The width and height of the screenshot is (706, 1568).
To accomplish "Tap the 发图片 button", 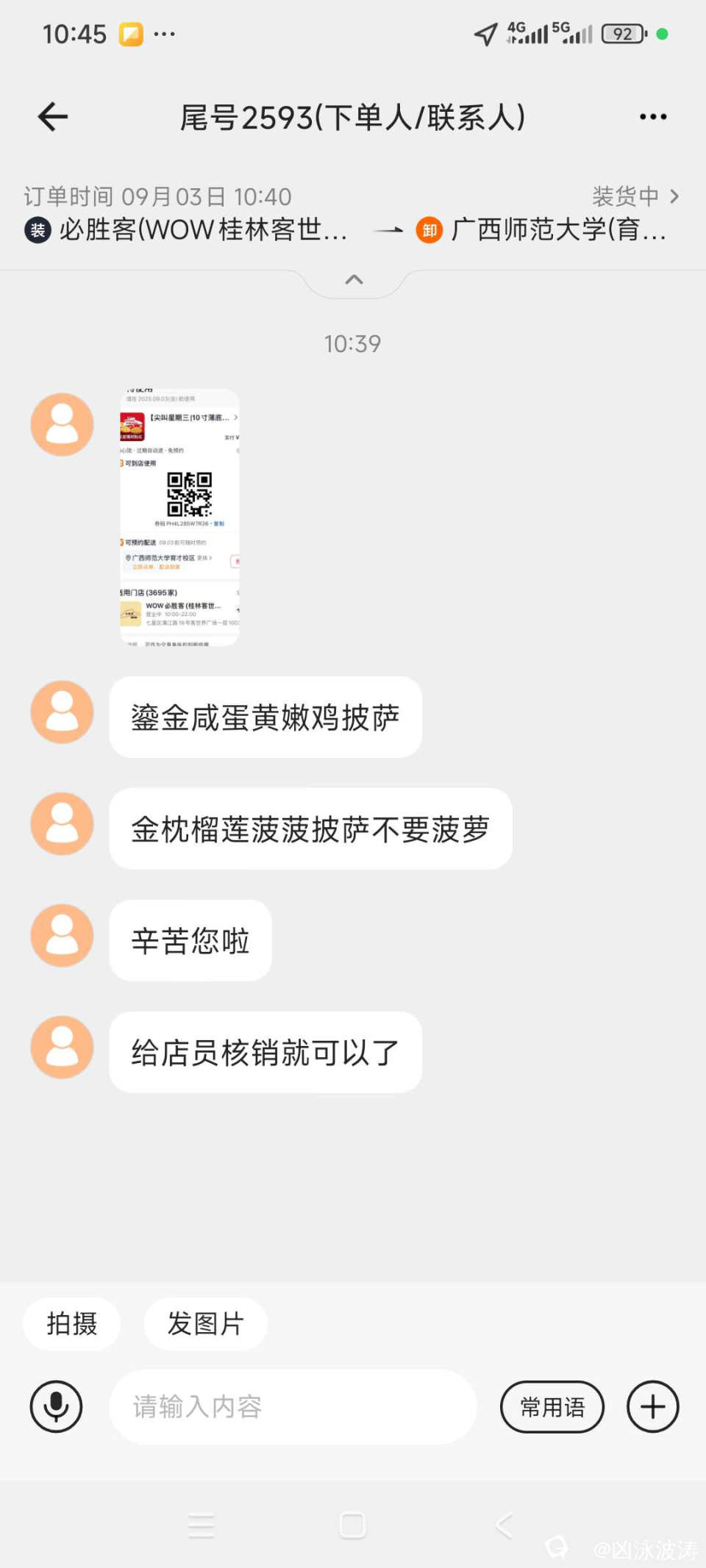I will tap(205, 1324).
